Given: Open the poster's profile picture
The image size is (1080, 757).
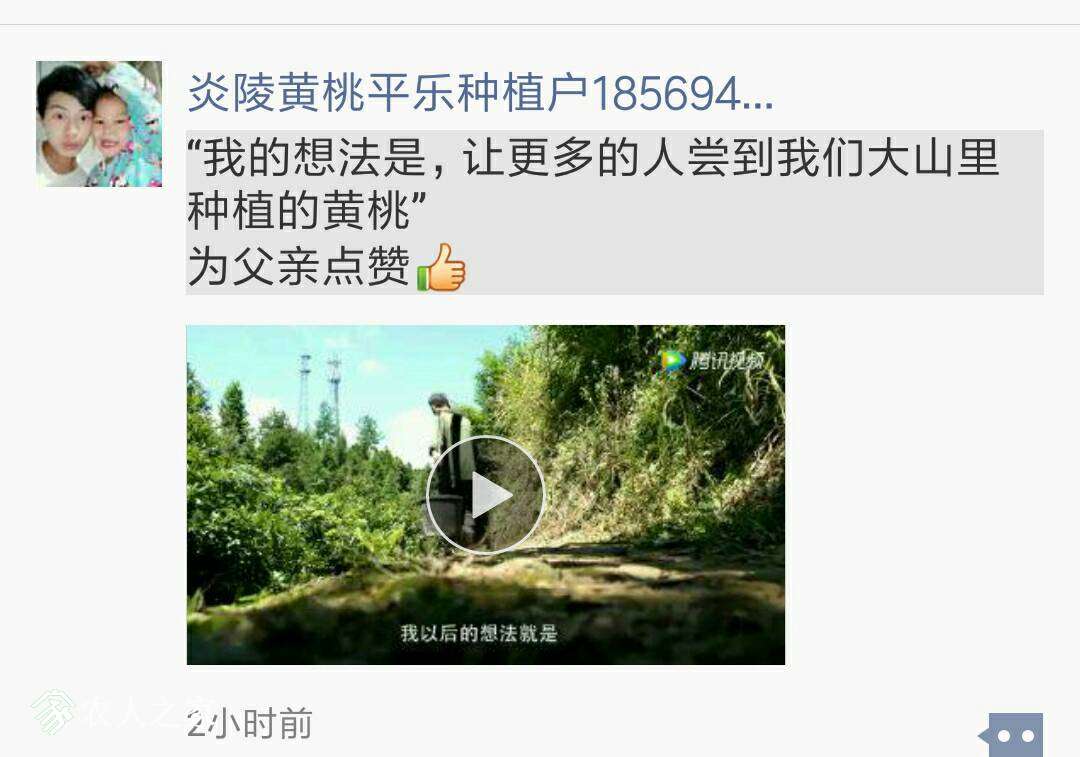Looking at the screenshot, I should point(99,124).
